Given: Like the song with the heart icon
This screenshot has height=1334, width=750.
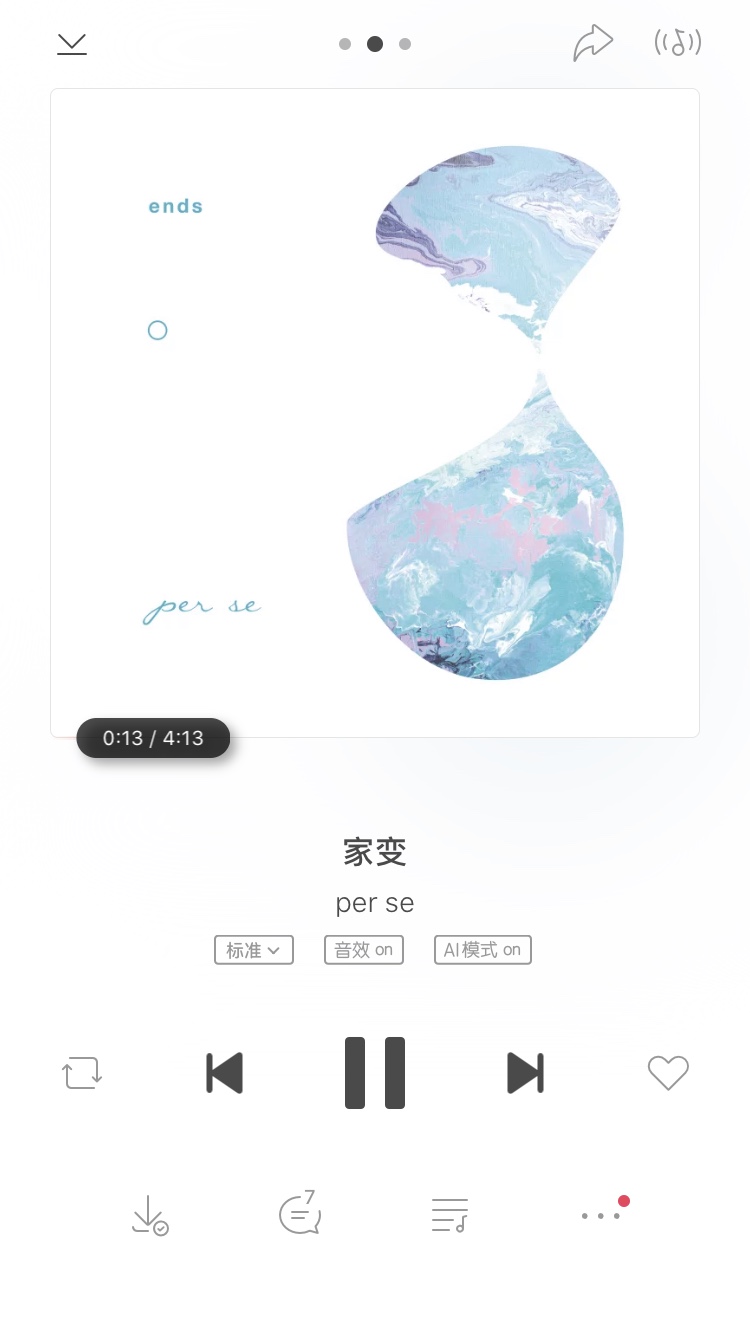Looking at the screenshot, I should tap(668, 1073).
